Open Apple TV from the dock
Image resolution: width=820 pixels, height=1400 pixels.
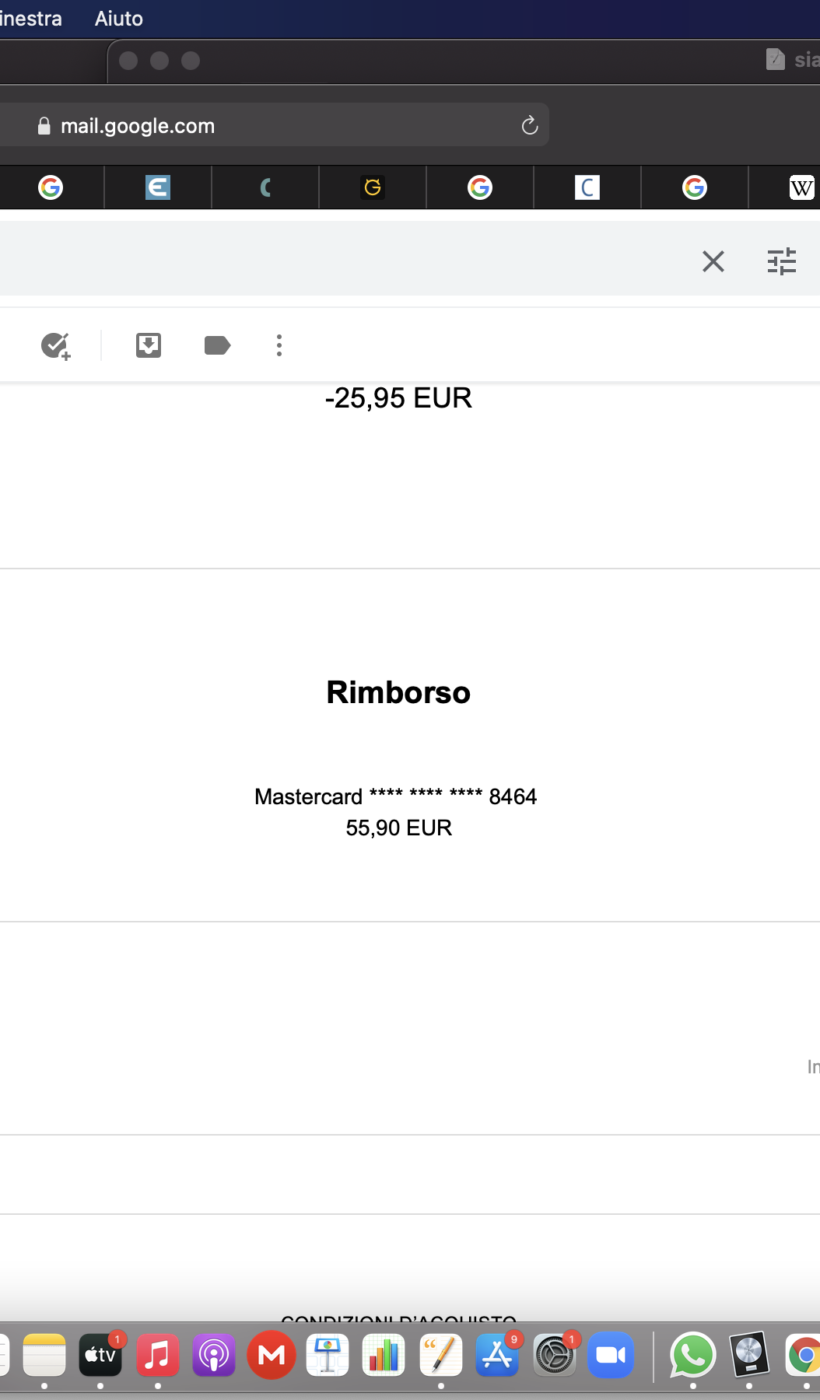point(100,1356)
